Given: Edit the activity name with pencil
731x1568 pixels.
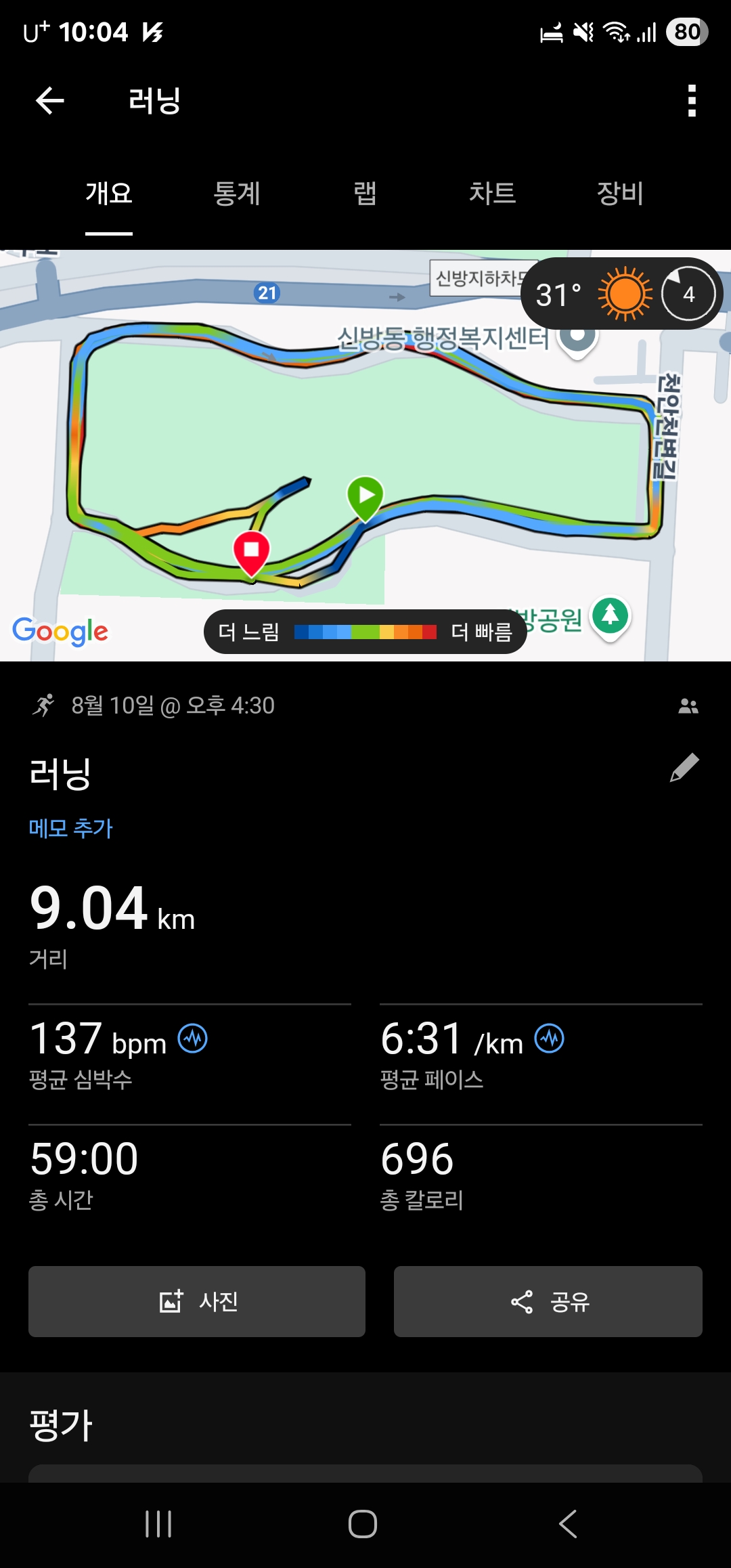Looking at the screenshot, I should pos(684,768).
